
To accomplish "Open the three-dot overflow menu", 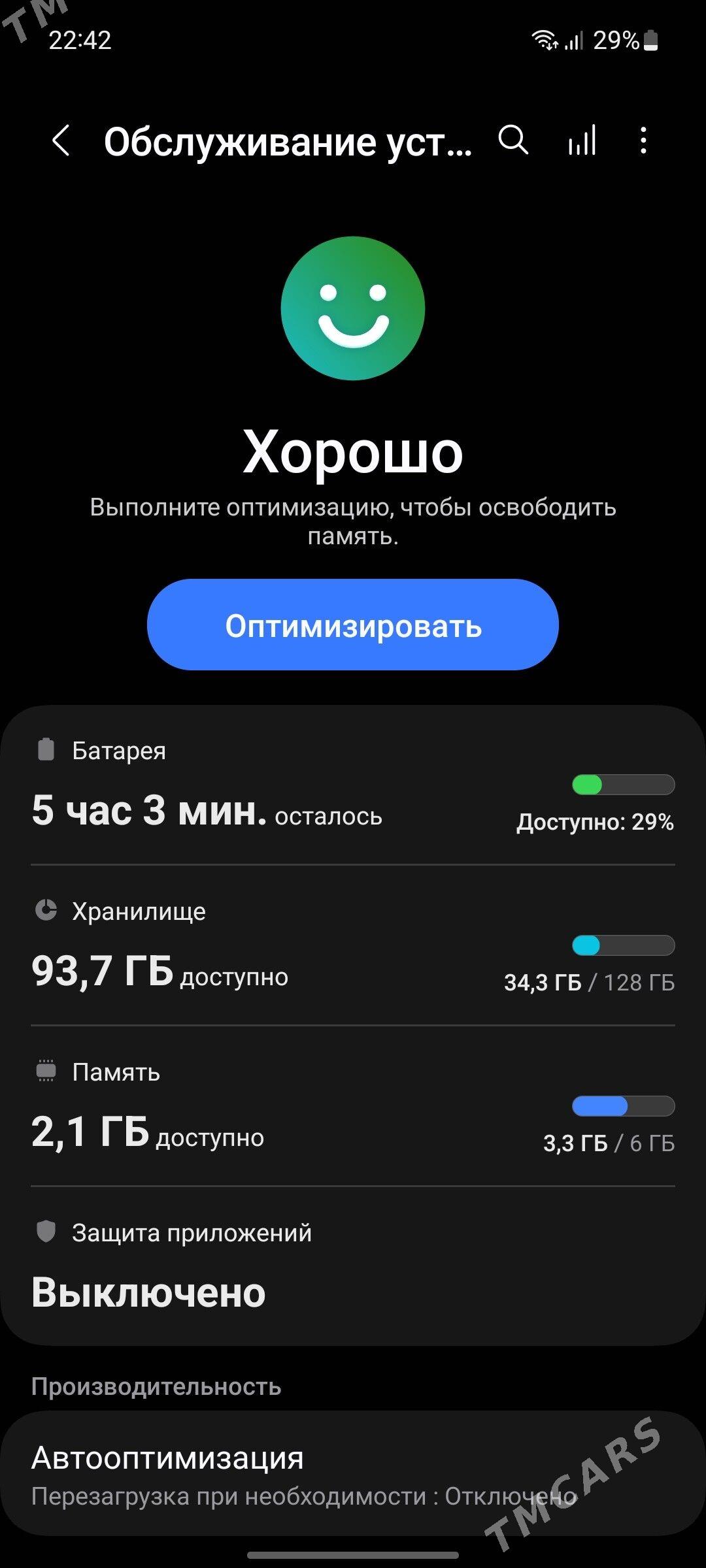I will [x=644, y=140].
